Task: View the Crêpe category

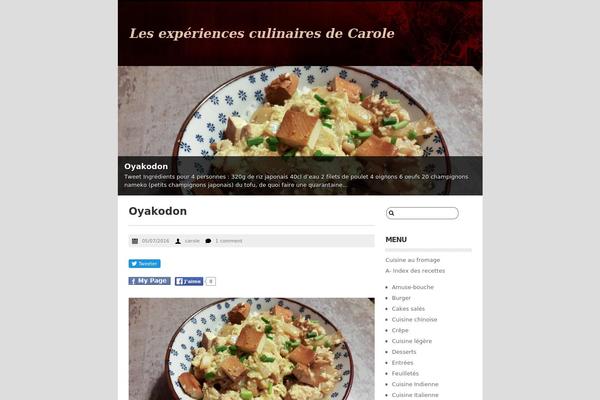Action: (x=400, y=330)
